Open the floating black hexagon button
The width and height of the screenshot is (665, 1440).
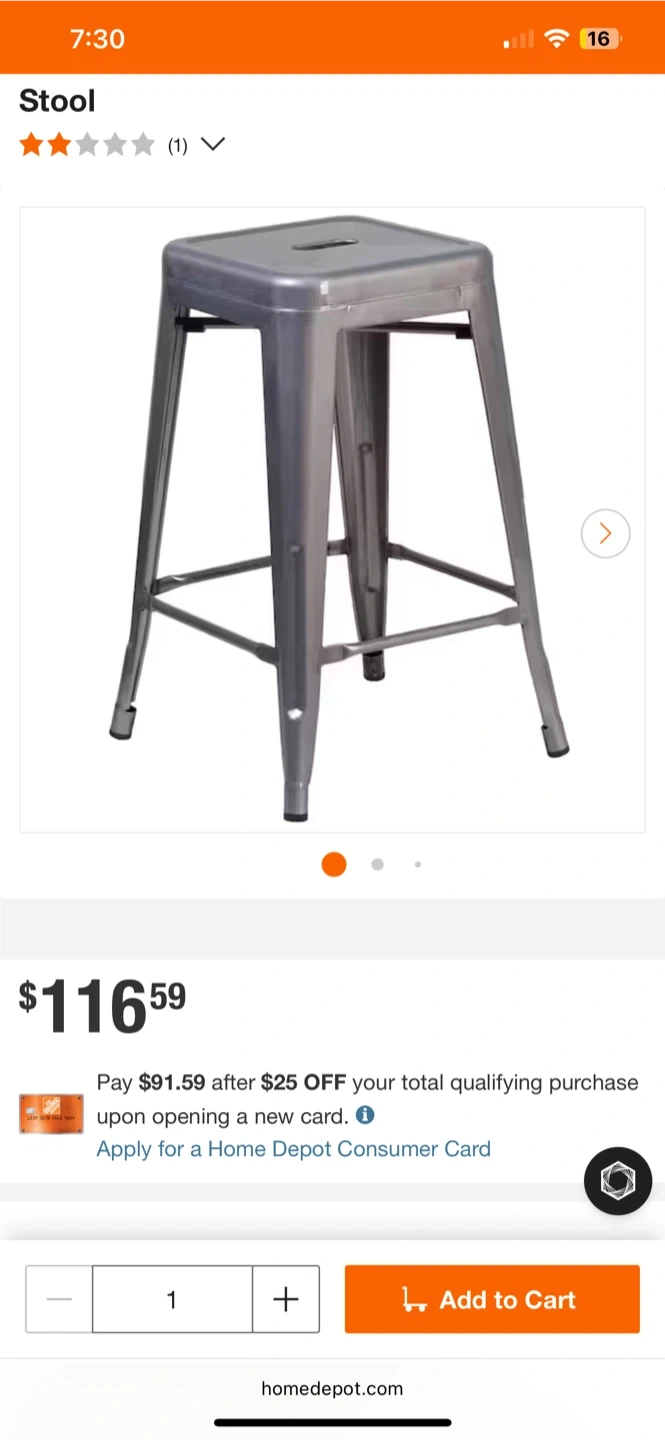tap(618, 1181)
